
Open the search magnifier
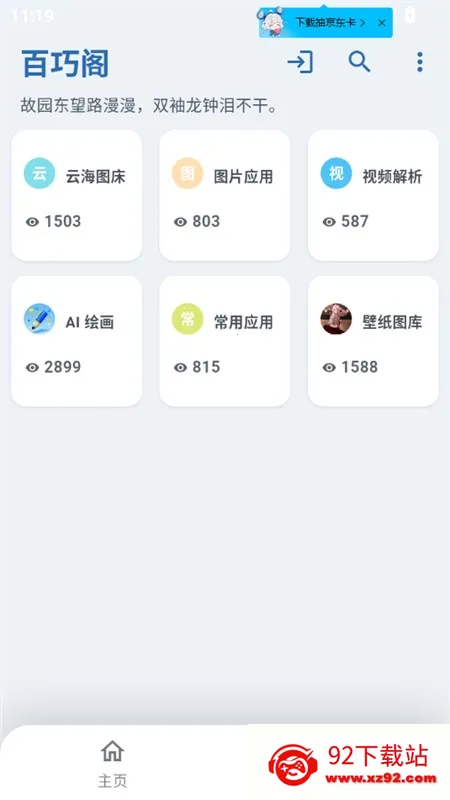(x=360, y=62)
